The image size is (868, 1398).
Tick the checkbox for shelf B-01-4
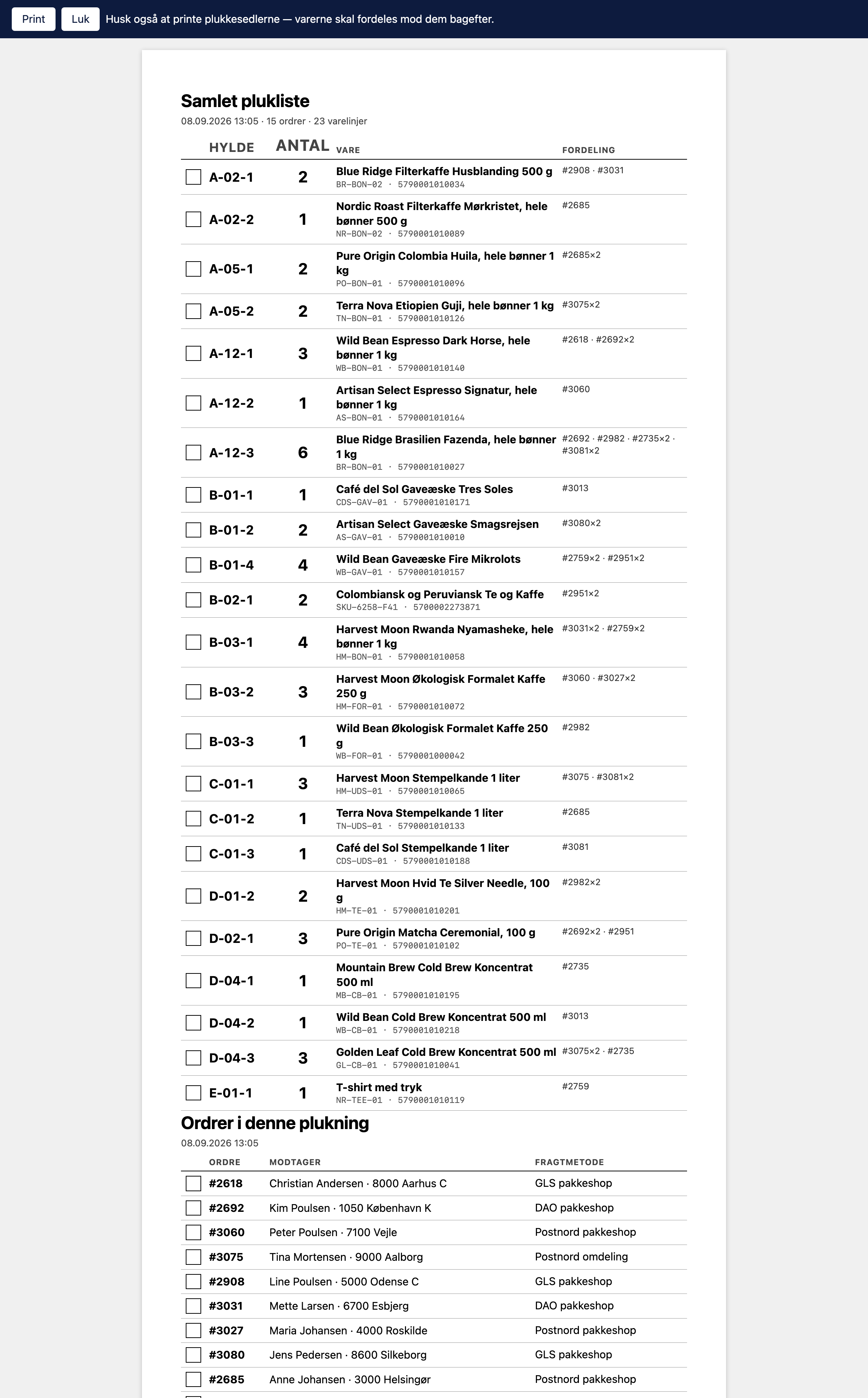click(x=193, y=565)
